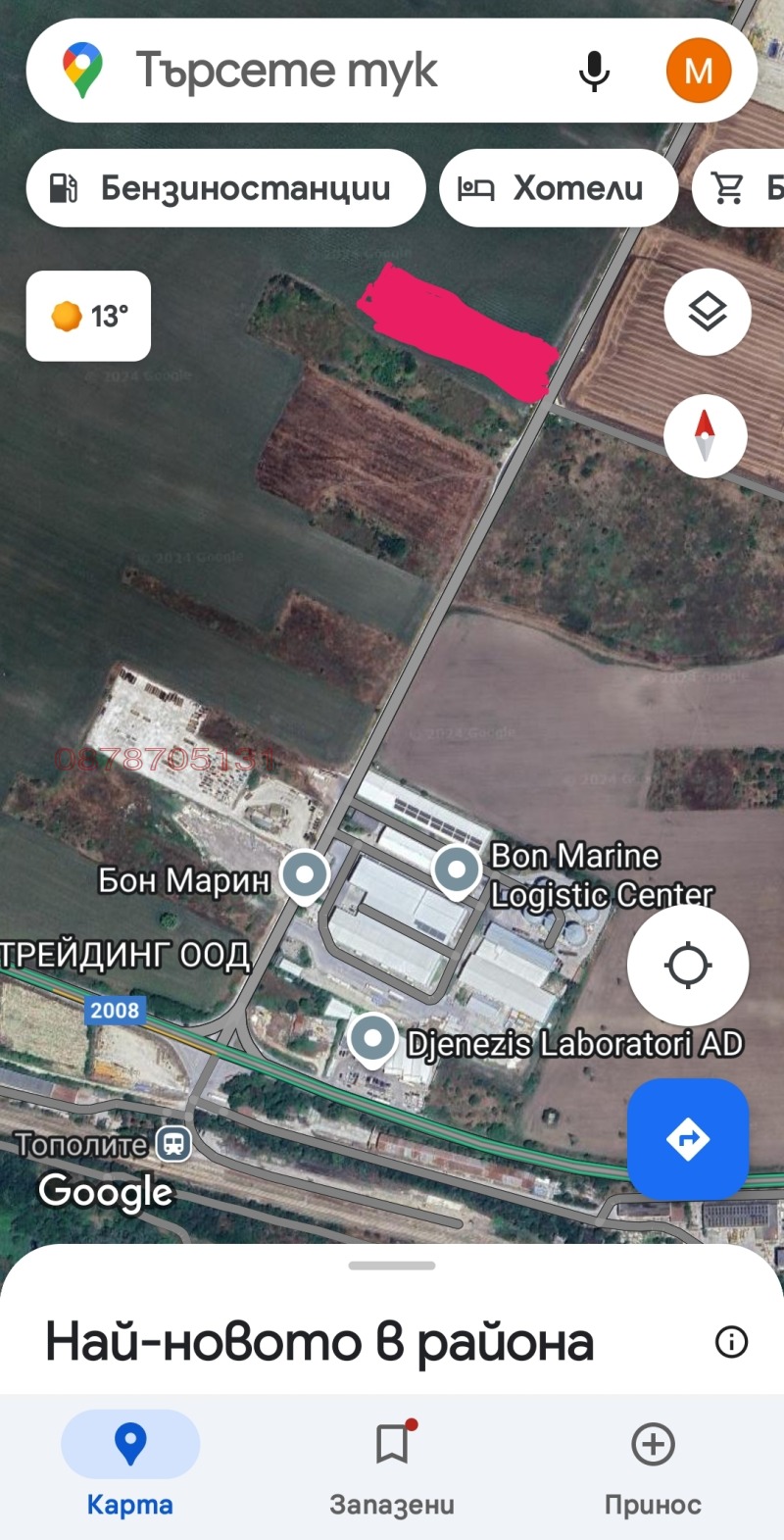
Task: Start voice search with the microphone
Action: click(x=594, y=71)
